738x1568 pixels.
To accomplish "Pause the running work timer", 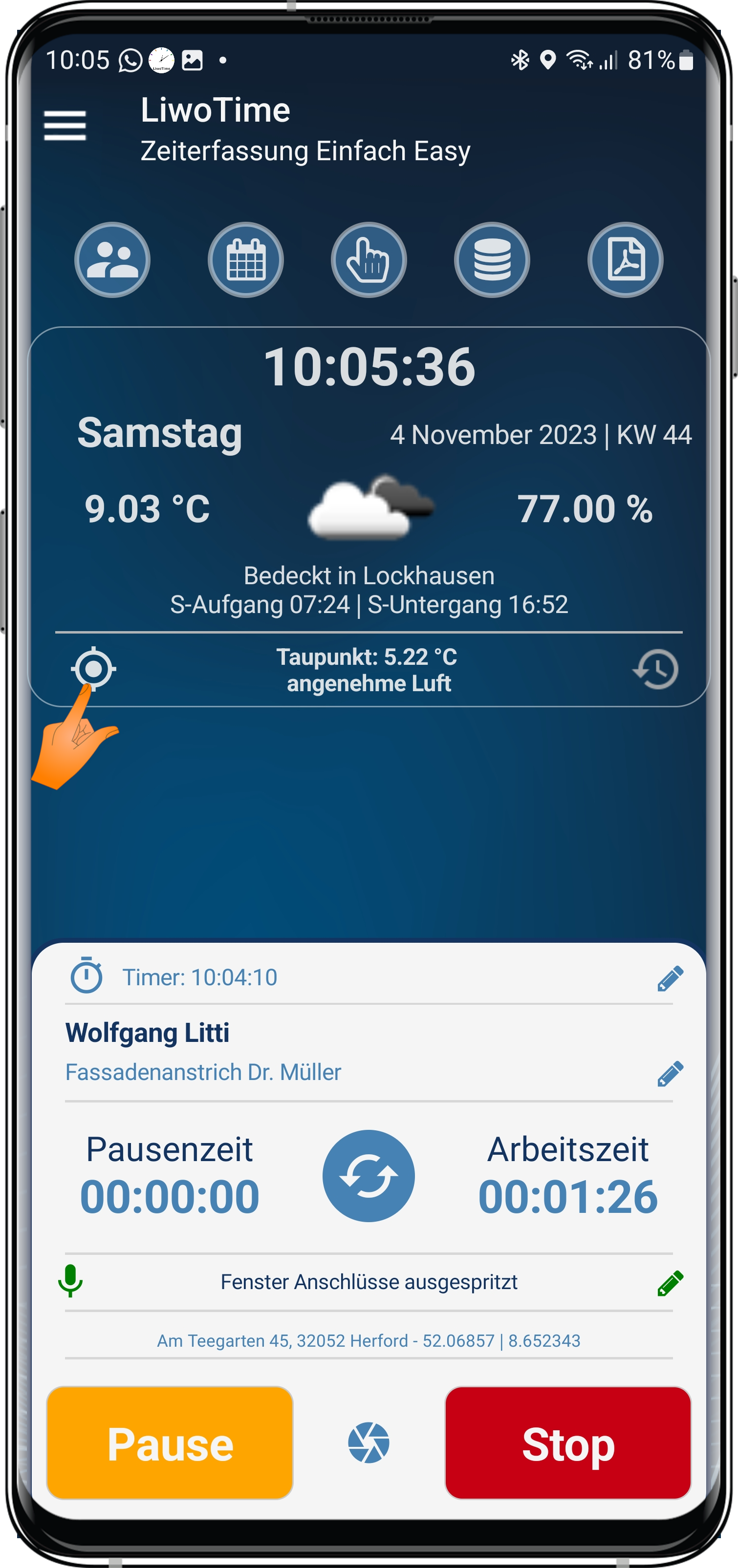I will (170, 1442).
